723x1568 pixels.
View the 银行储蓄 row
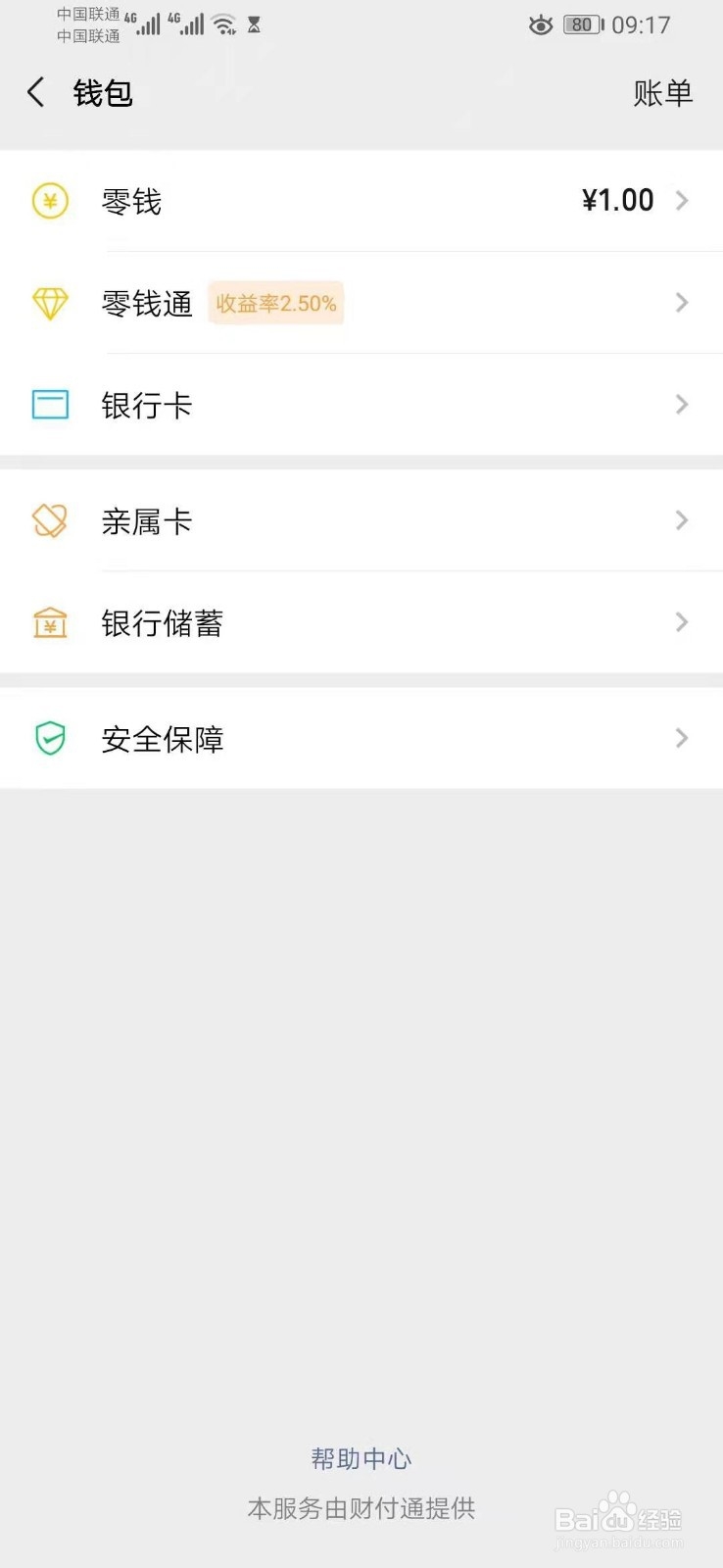pyautogui.click(x=361, y=622)
